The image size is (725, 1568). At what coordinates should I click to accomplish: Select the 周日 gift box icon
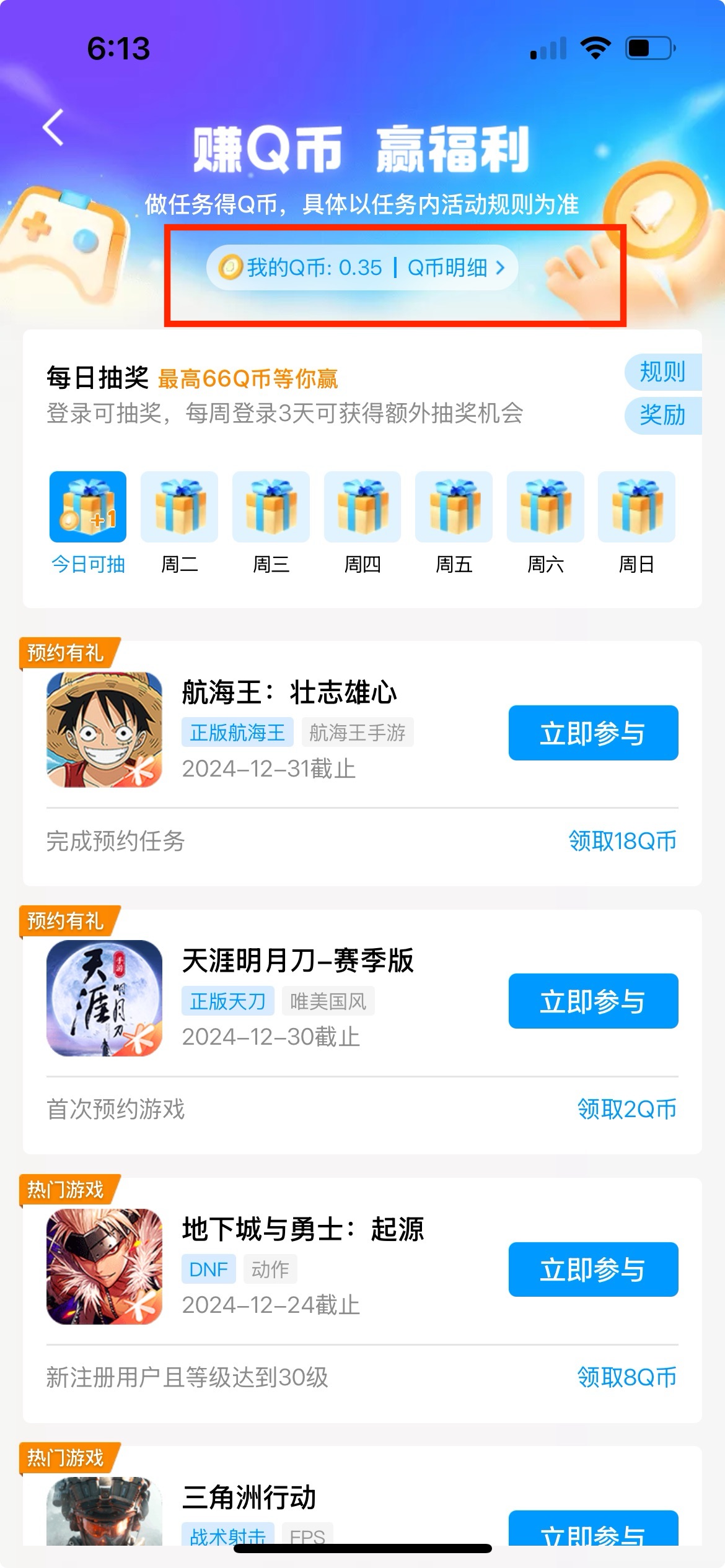(637, 506)
